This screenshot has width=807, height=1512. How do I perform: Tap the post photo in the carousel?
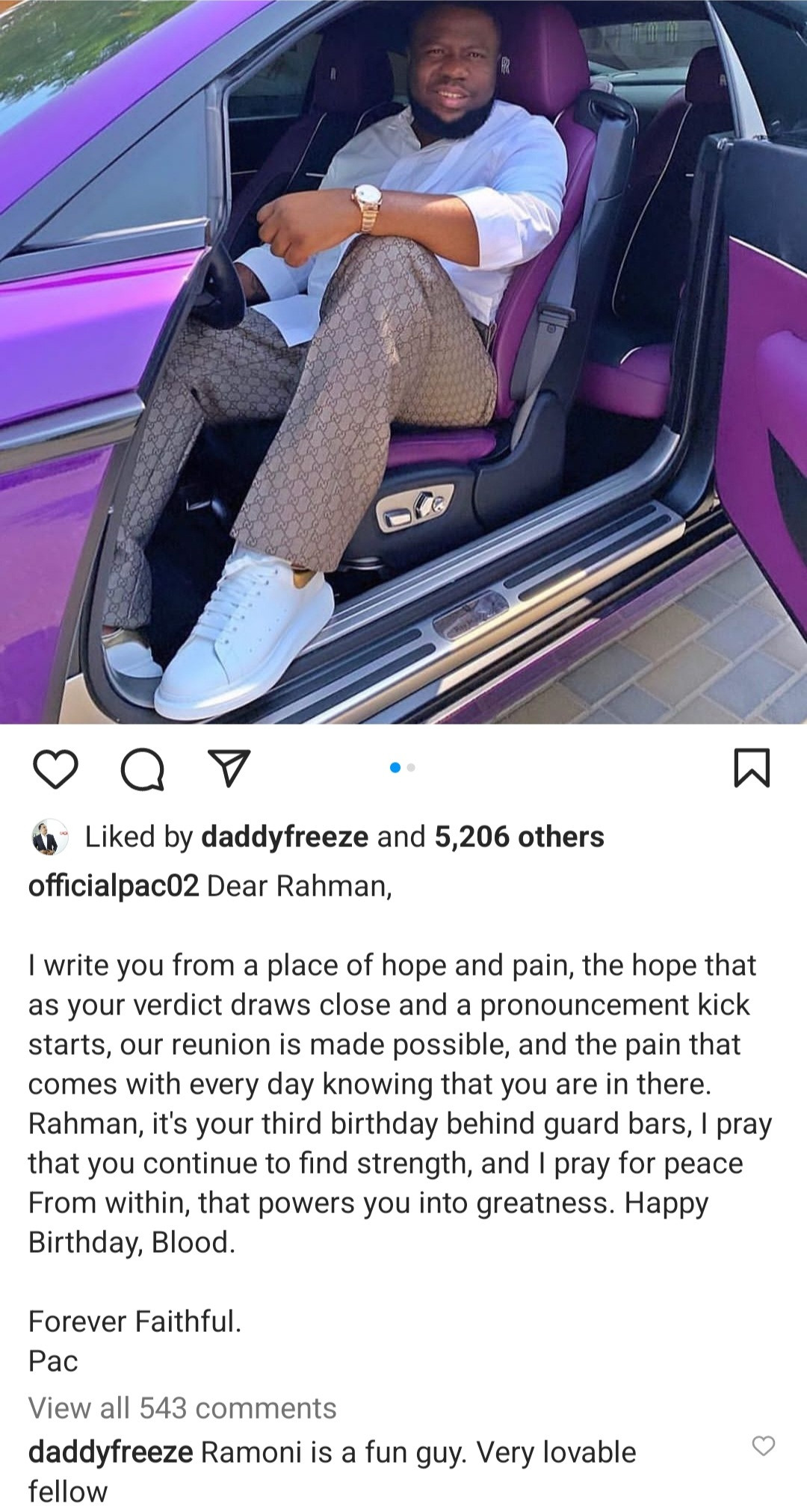point(403,362)
